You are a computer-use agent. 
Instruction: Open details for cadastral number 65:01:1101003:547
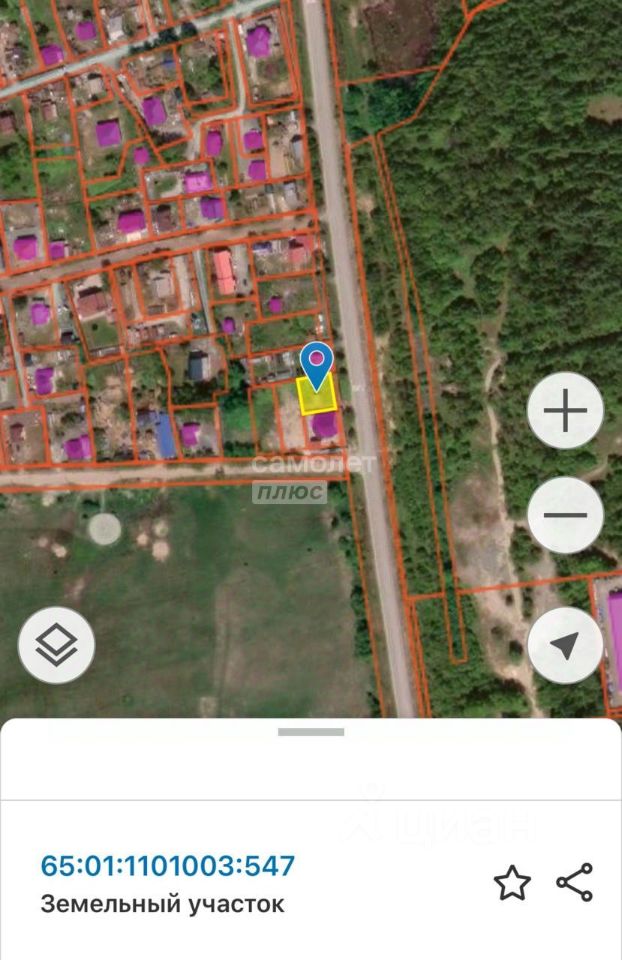(x=168, y=866)
